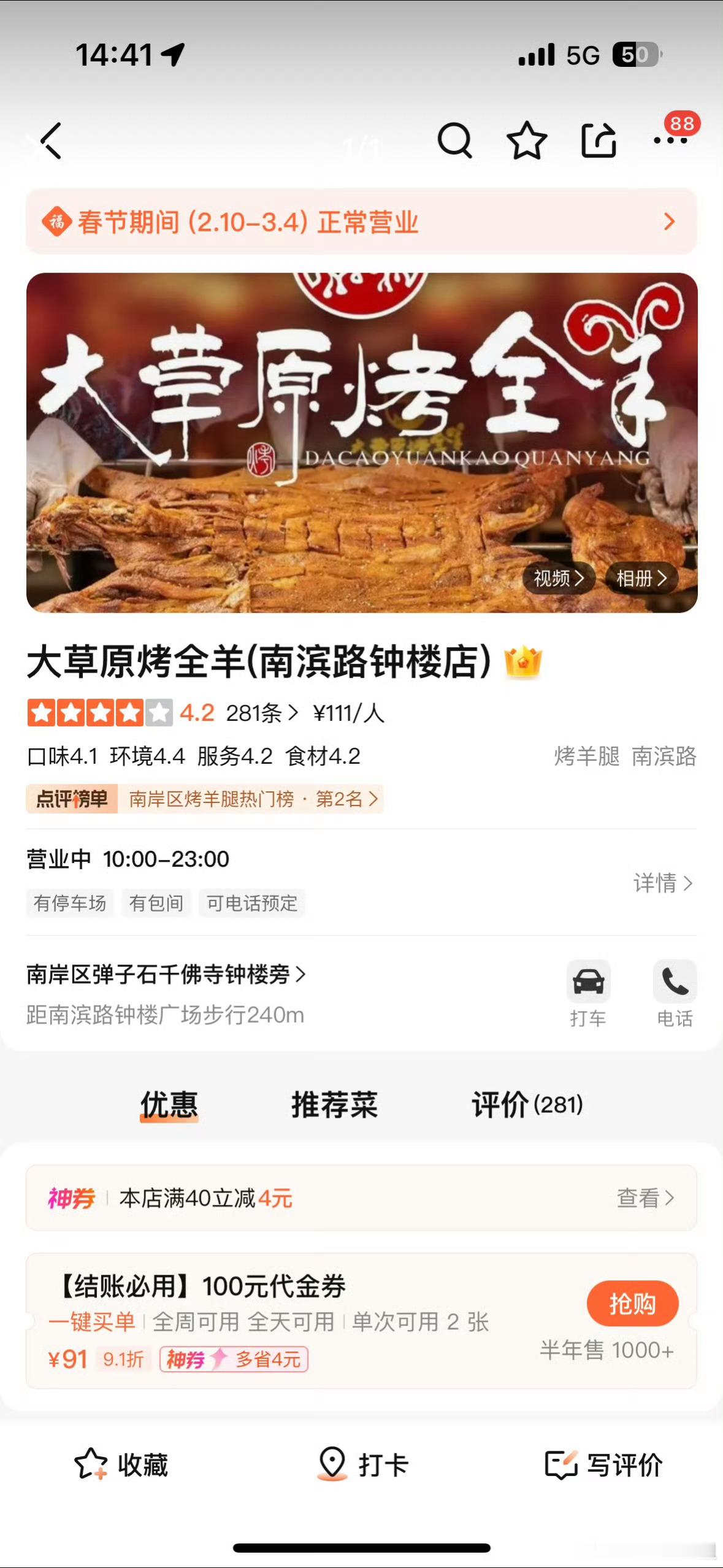Expand the Spring Festival business notice
This screenshot has width=723, height=1568.
[x=361, y=222]
